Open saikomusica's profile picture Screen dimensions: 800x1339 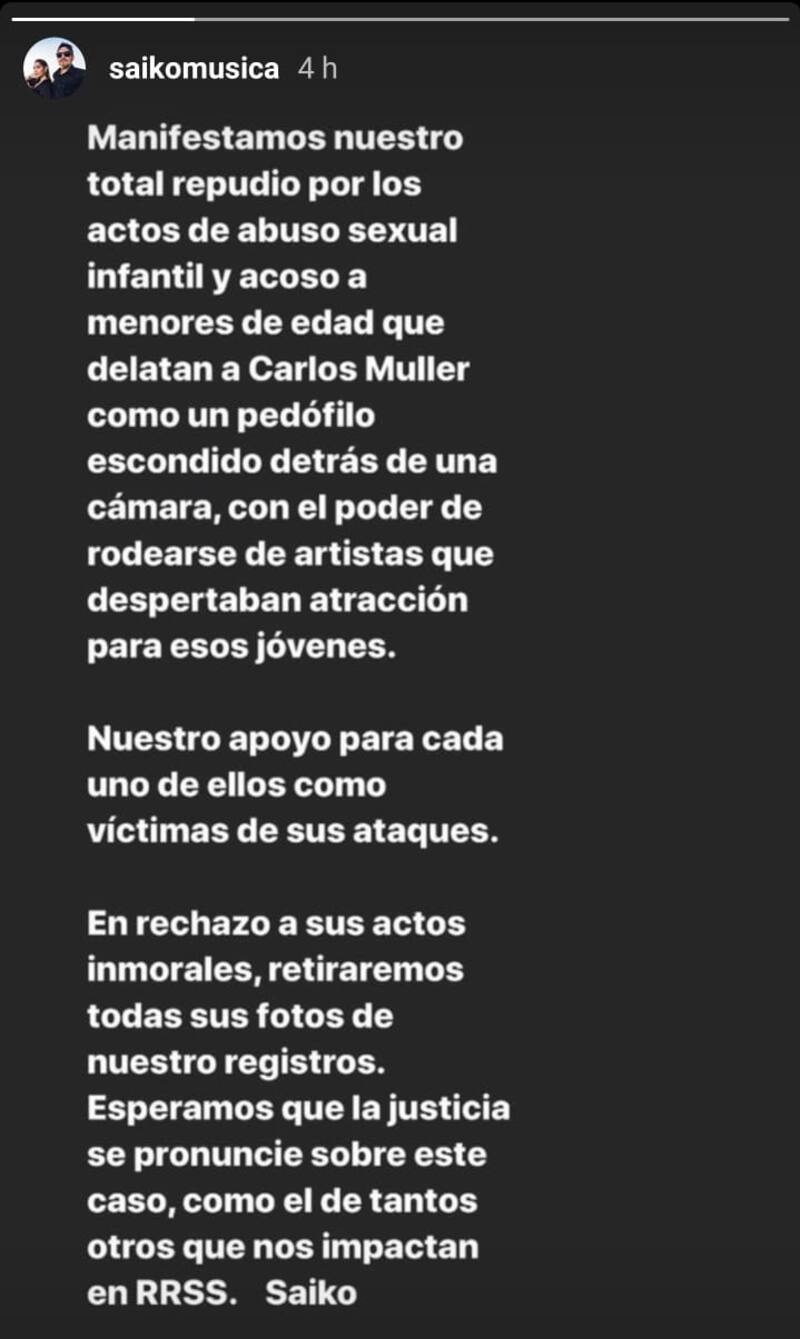(54, 69)
